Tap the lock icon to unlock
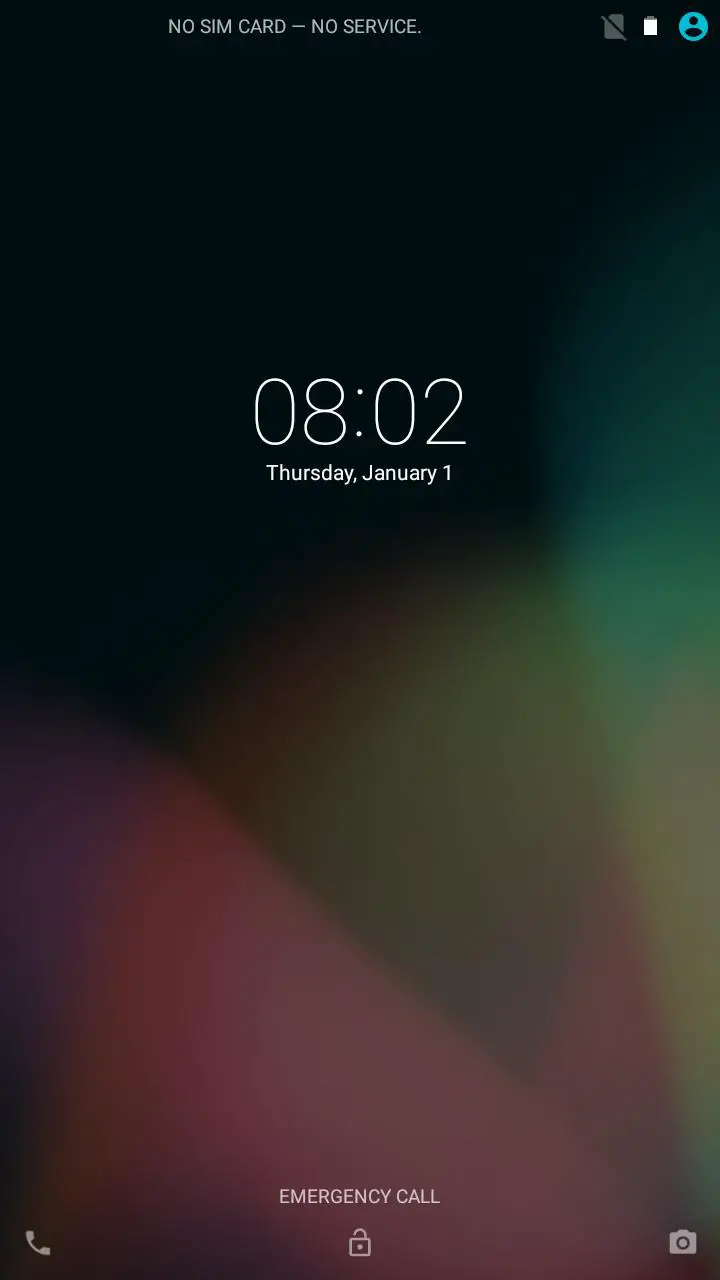Viewport: 720px width, 1280px height. [x=360, y=1243]
